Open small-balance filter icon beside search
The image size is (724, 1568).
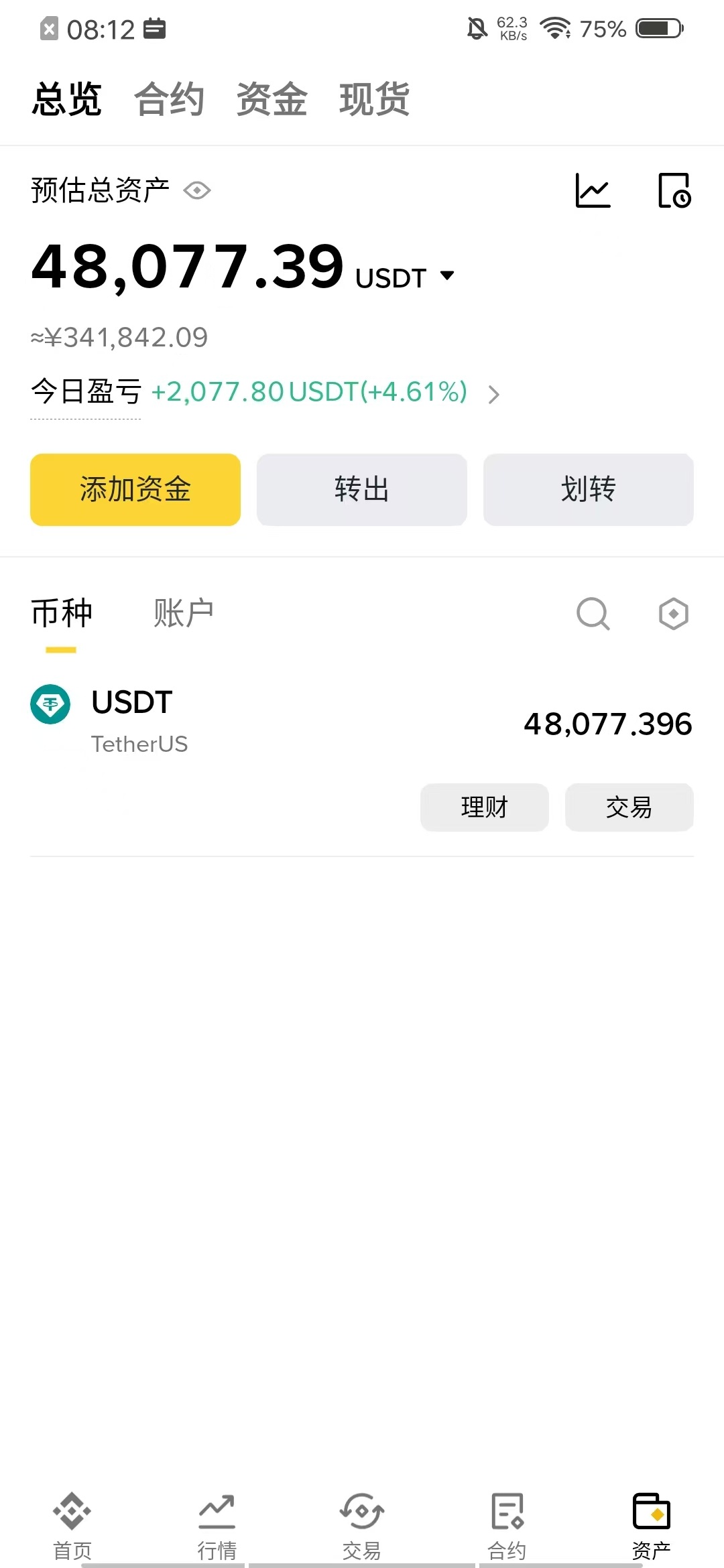pos(672,613)
